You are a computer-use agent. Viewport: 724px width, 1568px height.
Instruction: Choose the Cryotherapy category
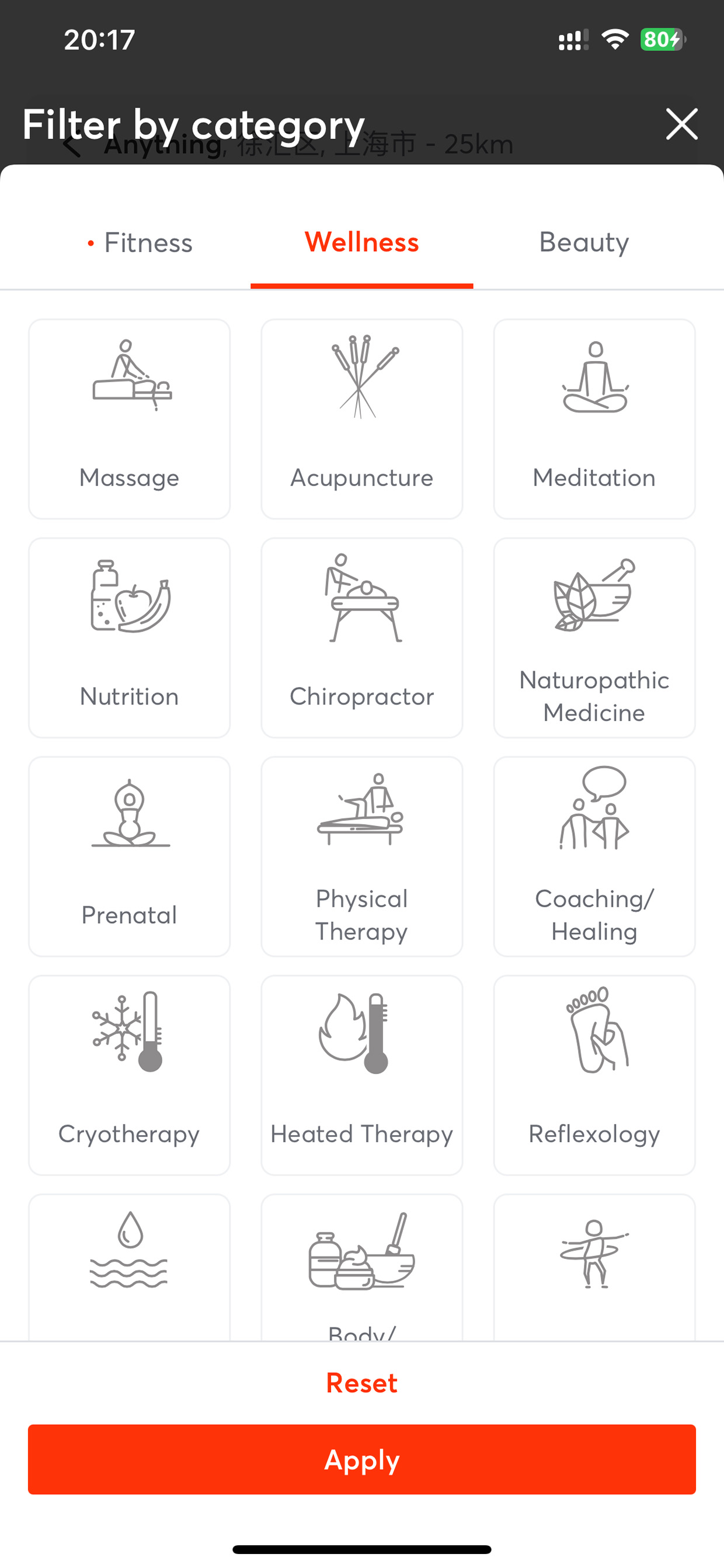coord(130,1075)
